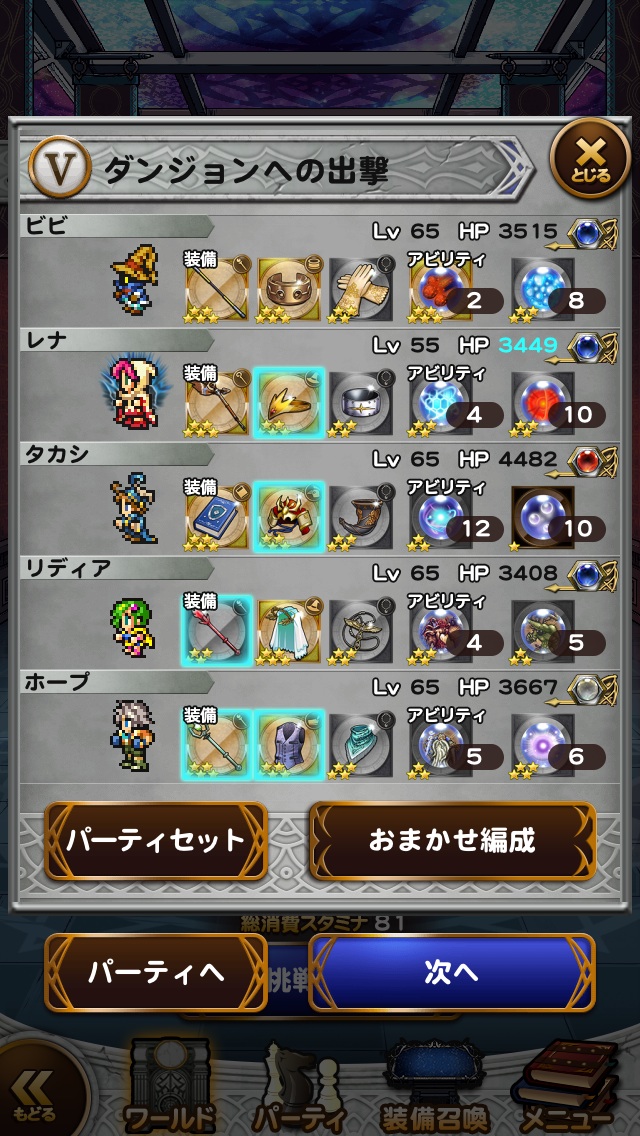Open the パーティセット button
640x1136 pixels.
point(156,840)
